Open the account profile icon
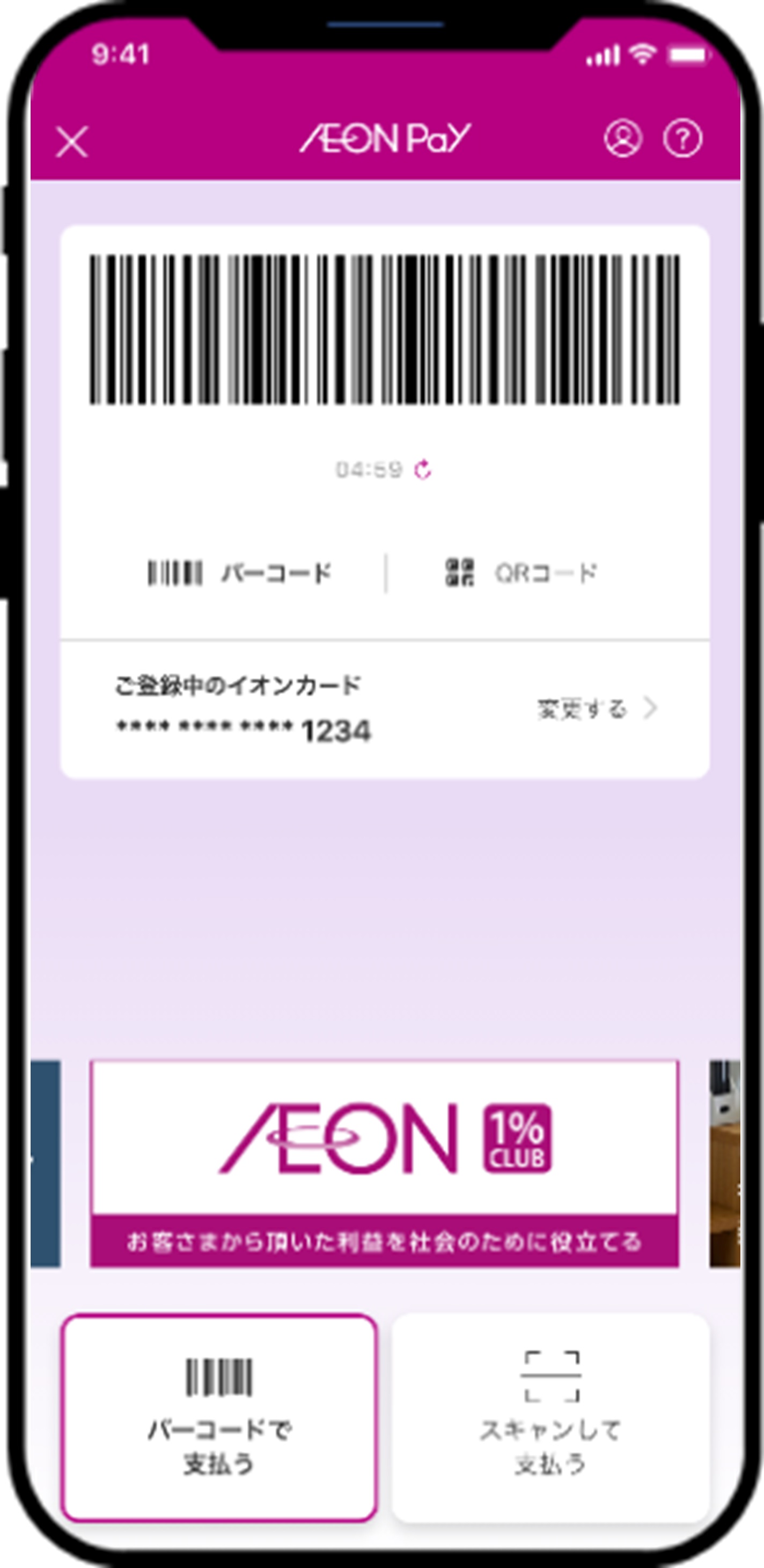Image resolution: width=764 pixels, height=1568 pixels. pyautogui.click(x=621, y=138)
